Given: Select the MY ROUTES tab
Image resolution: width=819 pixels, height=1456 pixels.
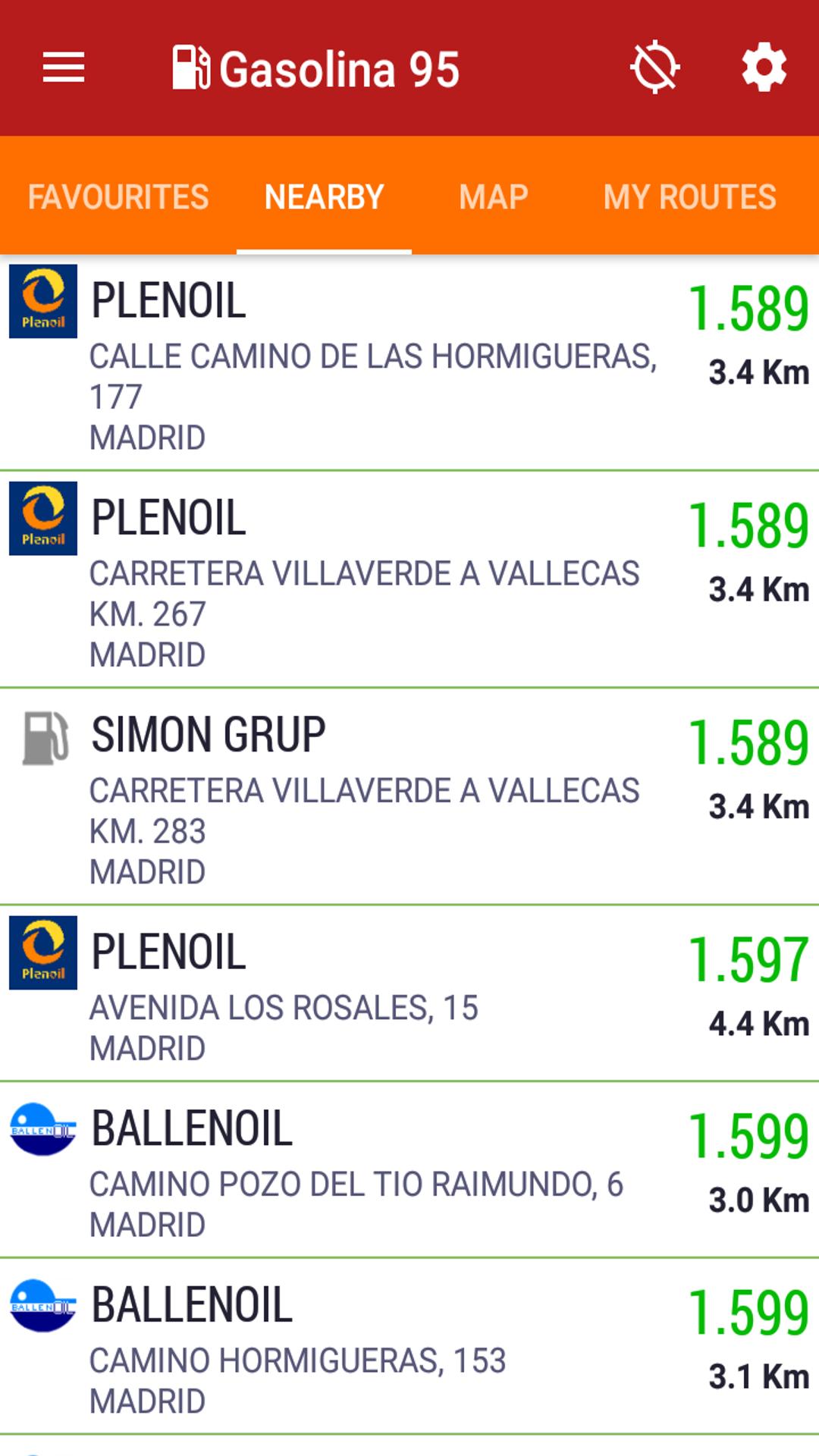Looking at the screenshot, I should click(x=689, y=196).
